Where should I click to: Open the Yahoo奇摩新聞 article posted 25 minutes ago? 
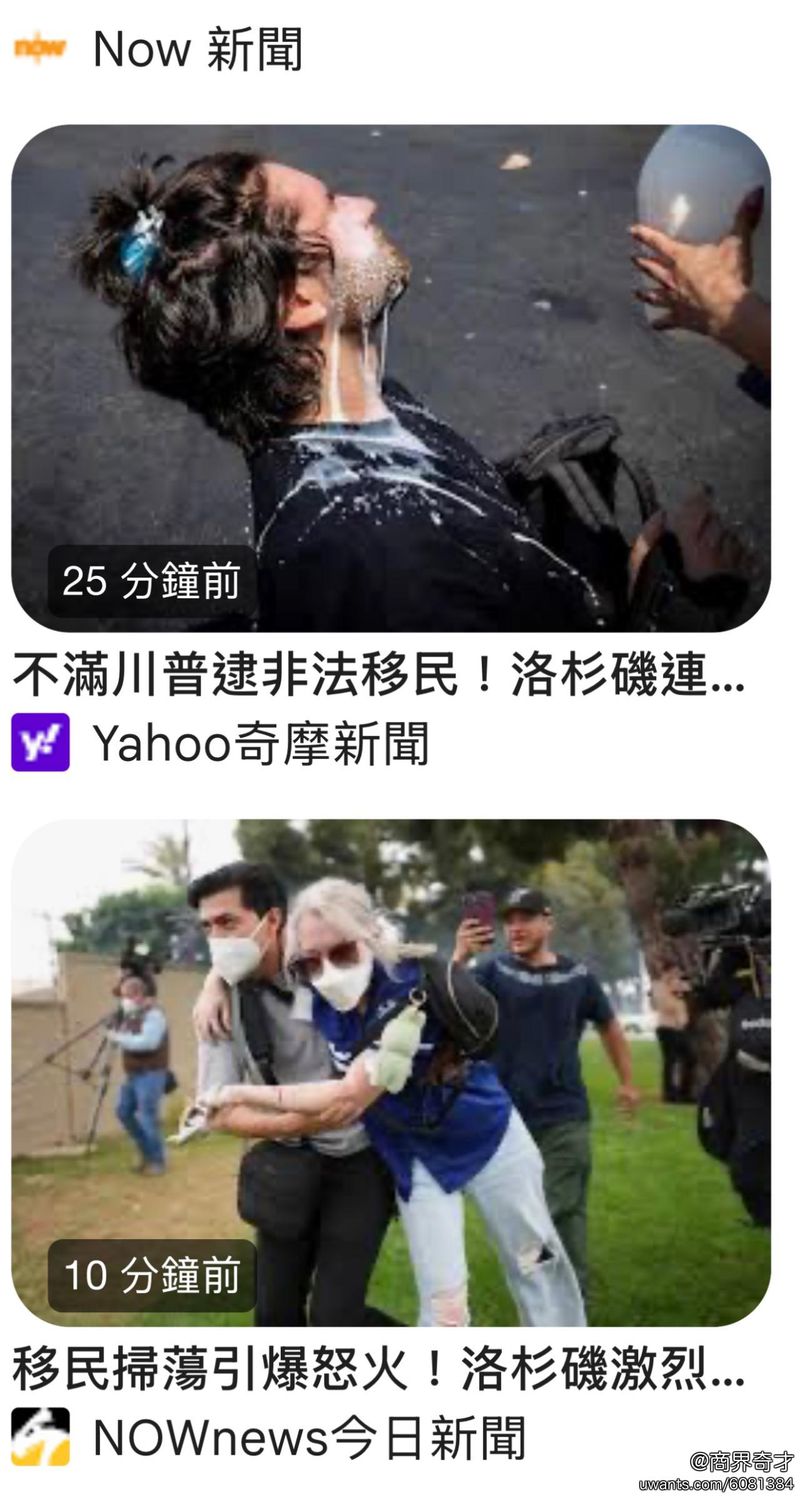pyautogui.click(x=390, y=377)
